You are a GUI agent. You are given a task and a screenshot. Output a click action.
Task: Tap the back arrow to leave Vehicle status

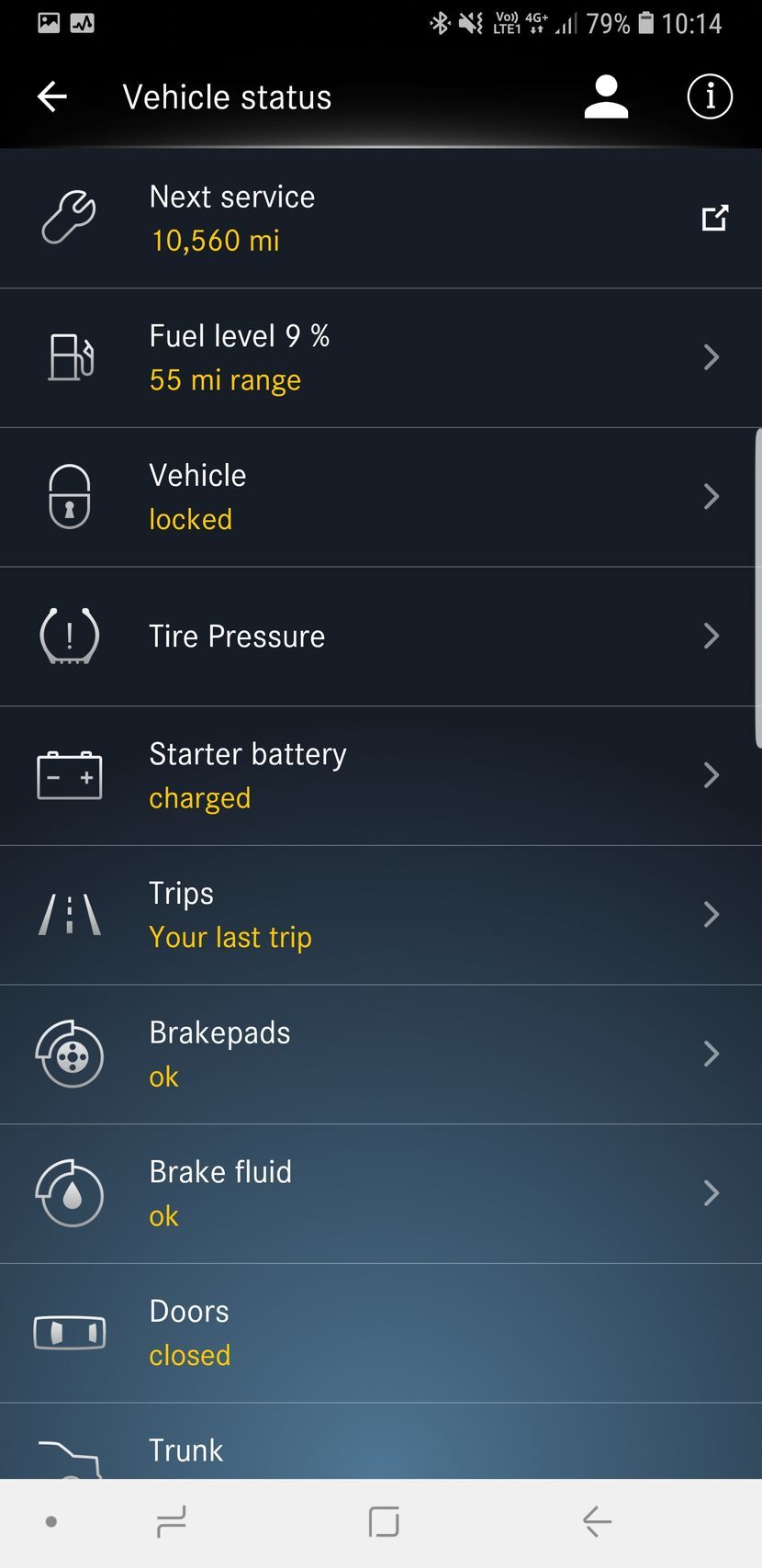52,96
